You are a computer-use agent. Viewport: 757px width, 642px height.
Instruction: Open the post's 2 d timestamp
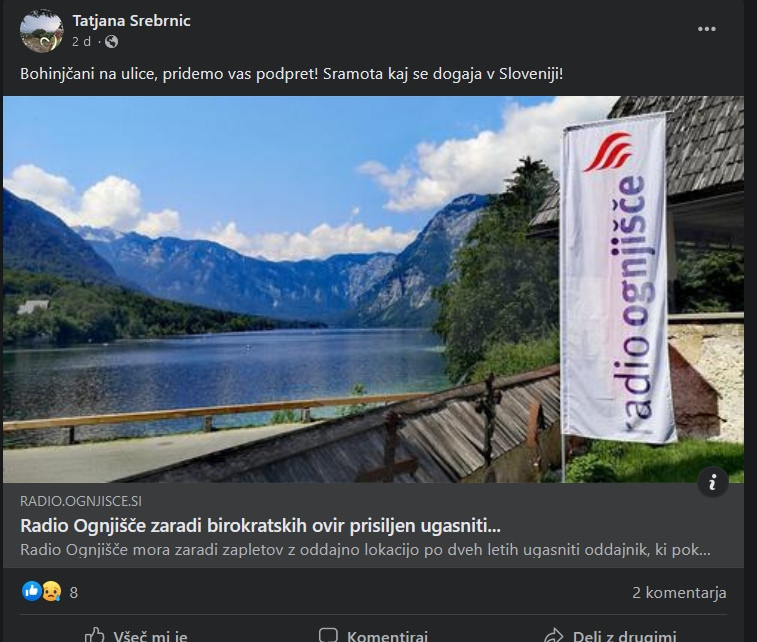tap(81, 42)
